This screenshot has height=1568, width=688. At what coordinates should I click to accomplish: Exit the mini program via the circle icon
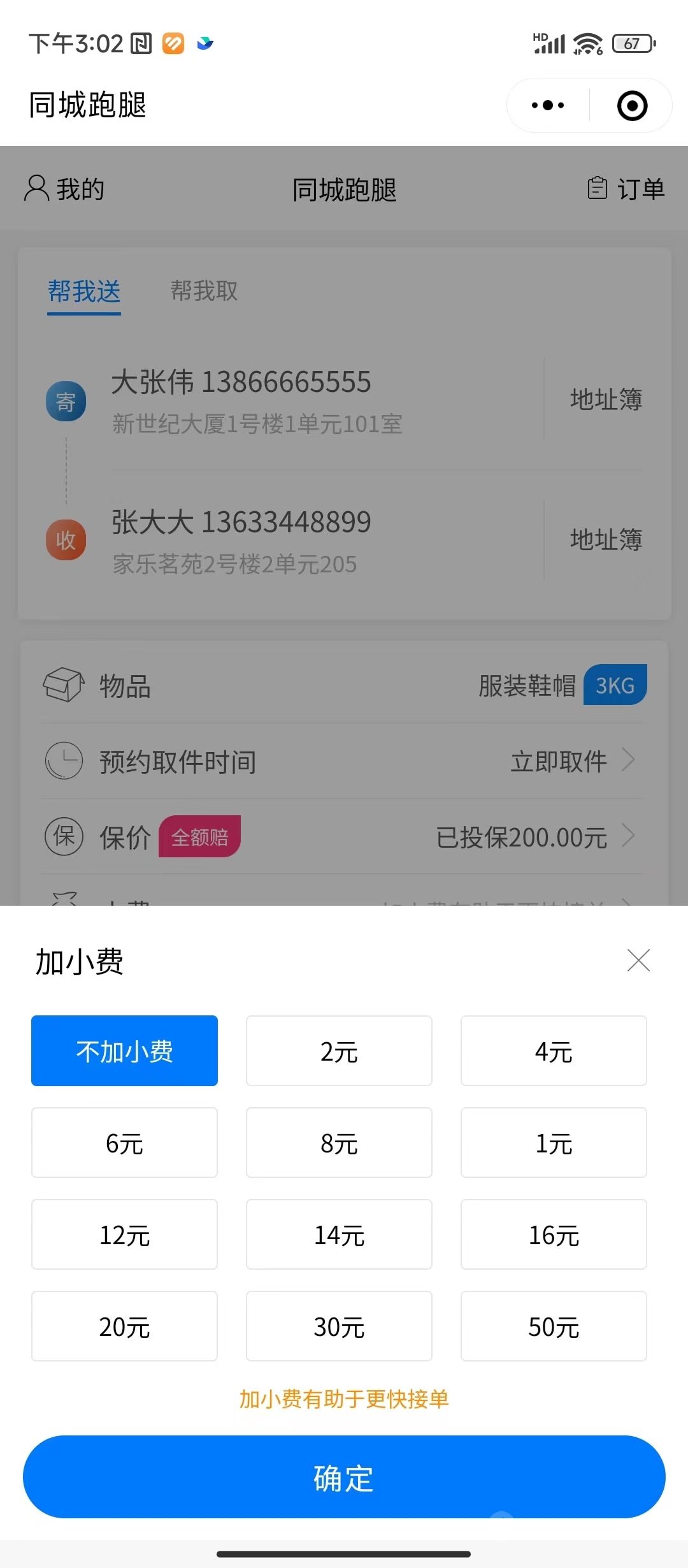(x=632, y=105)
